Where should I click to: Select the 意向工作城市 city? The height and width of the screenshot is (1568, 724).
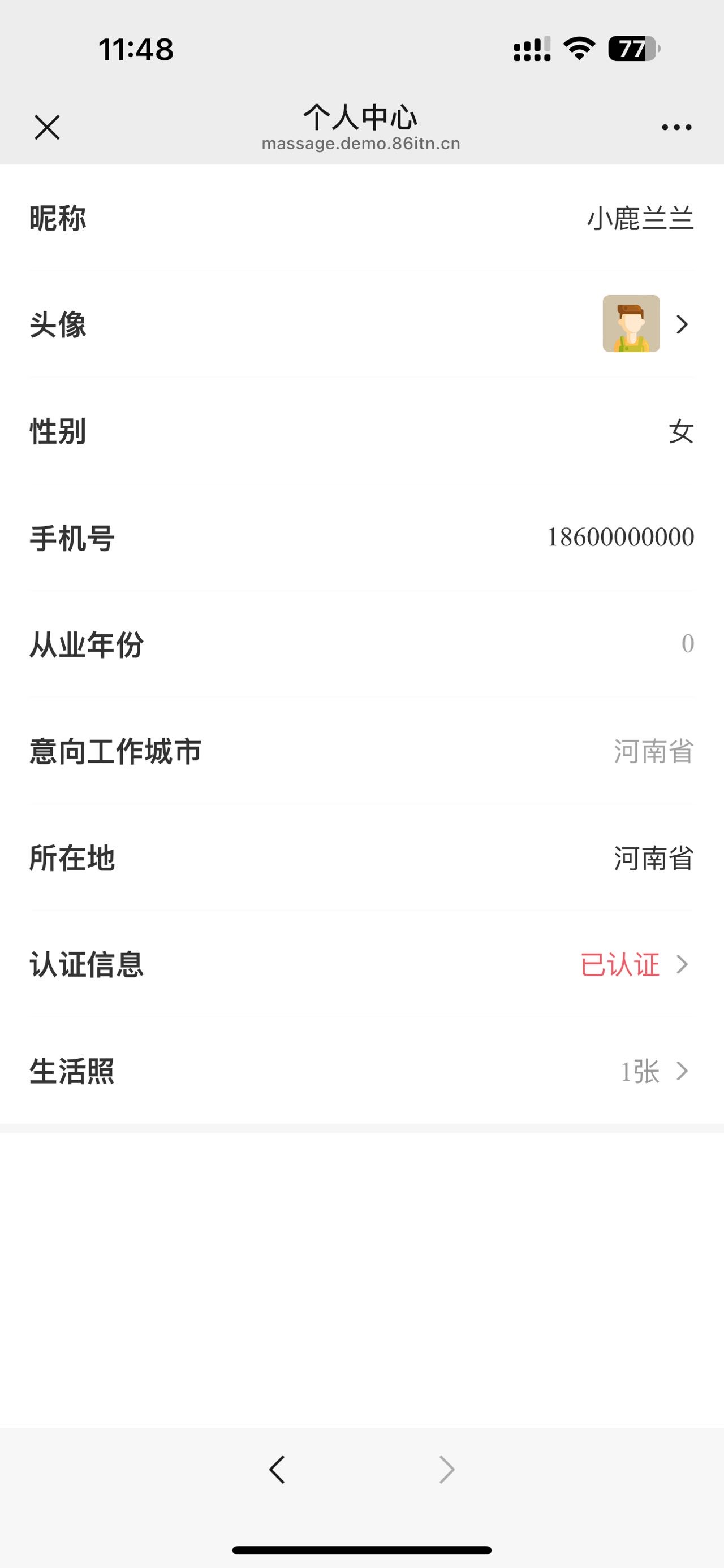pos(653,751)
